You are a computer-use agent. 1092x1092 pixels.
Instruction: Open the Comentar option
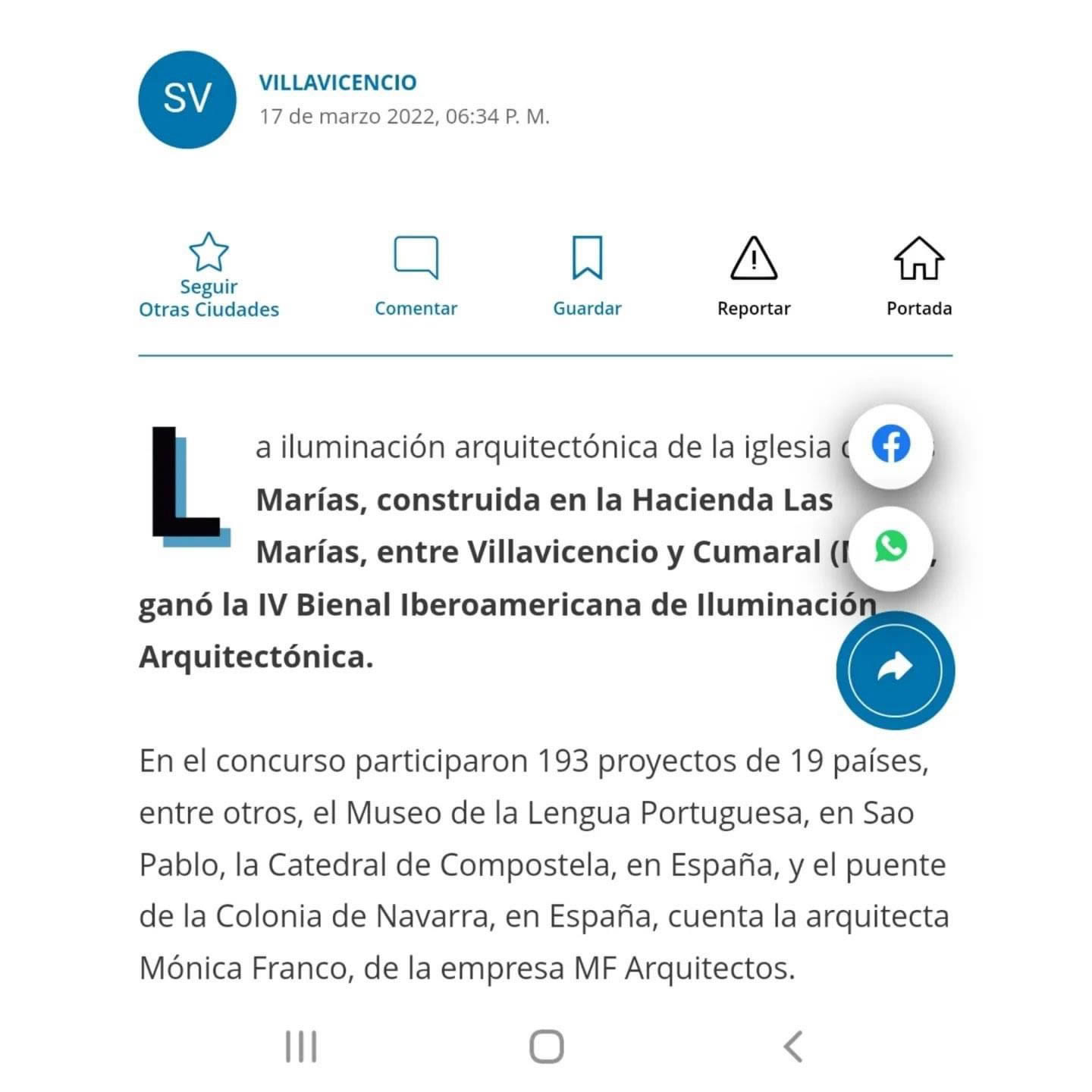pos(416,275)
